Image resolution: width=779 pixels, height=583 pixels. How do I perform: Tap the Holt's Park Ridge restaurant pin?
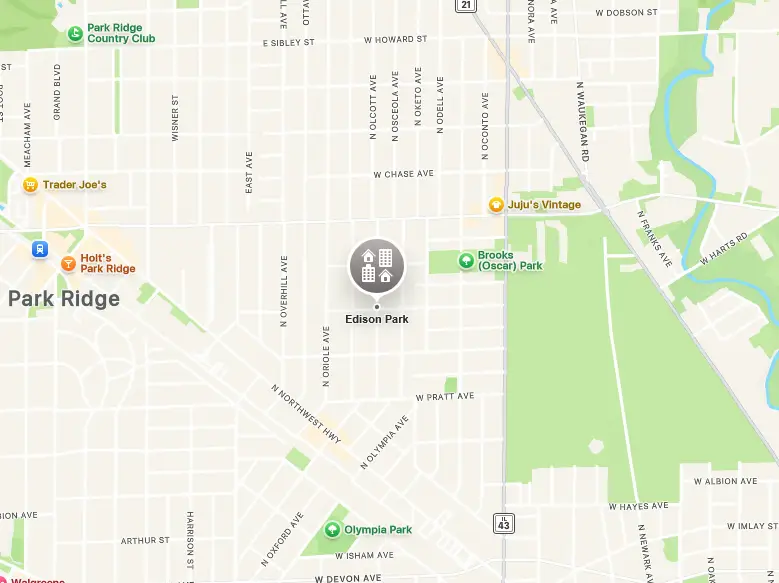tap(68, 264)
